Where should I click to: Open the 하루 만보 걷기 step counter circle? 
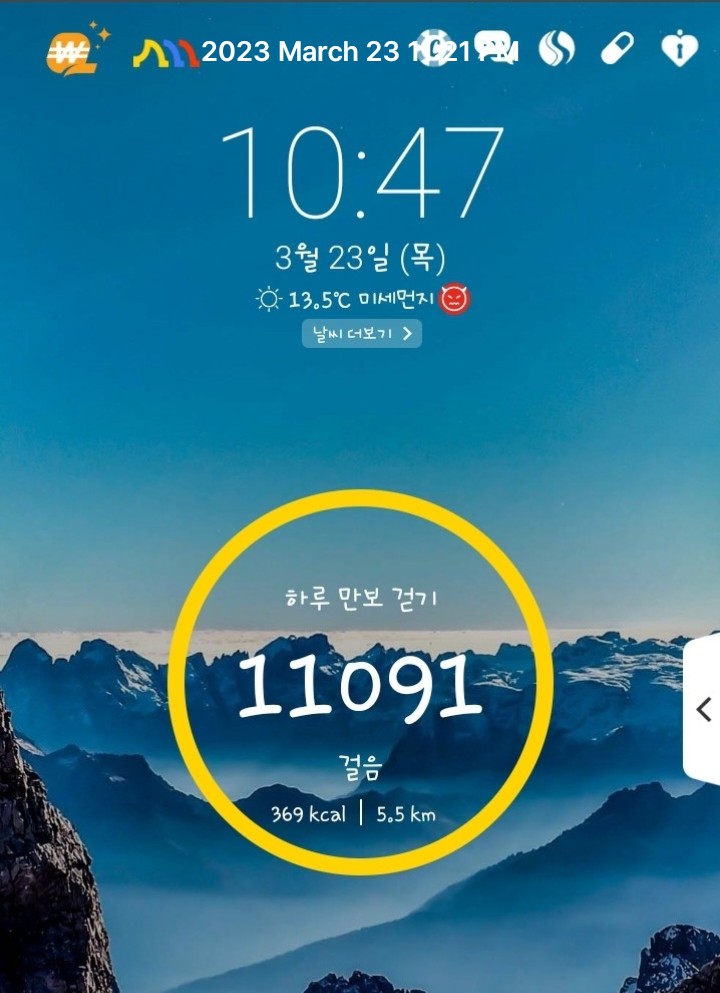coord(360,683)
